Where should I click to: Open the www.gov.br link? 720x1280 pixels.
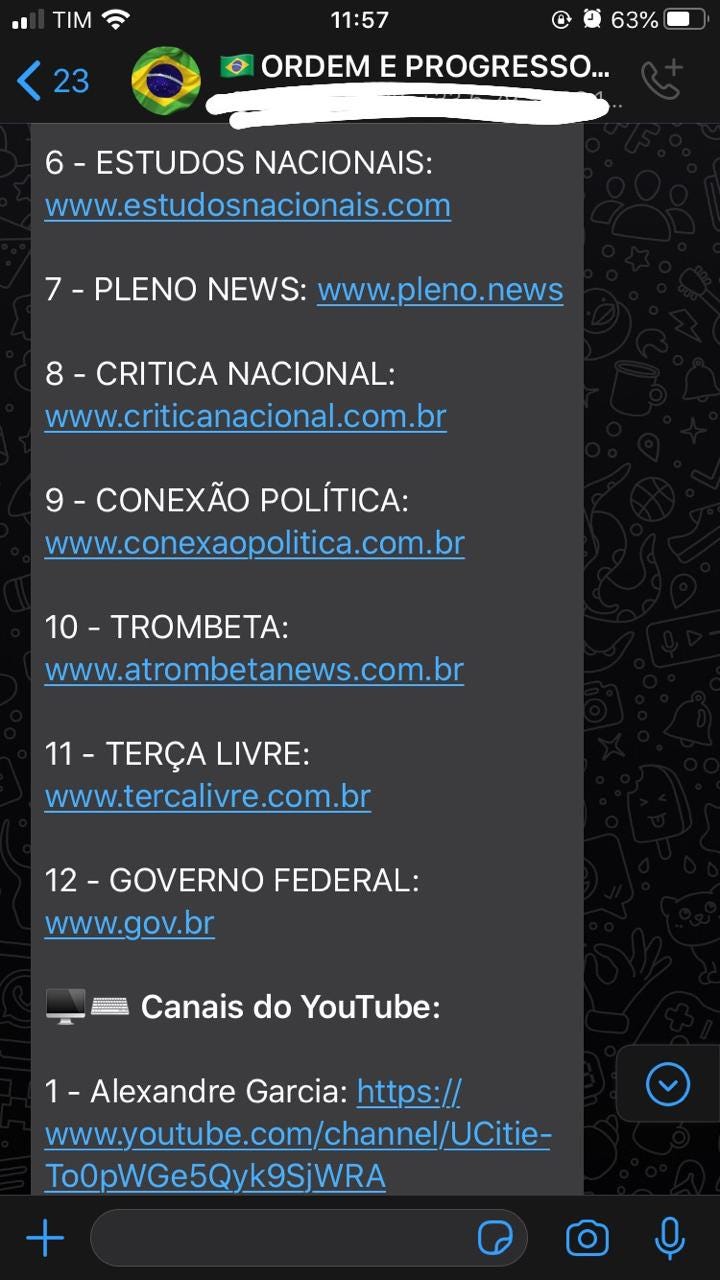129,923
